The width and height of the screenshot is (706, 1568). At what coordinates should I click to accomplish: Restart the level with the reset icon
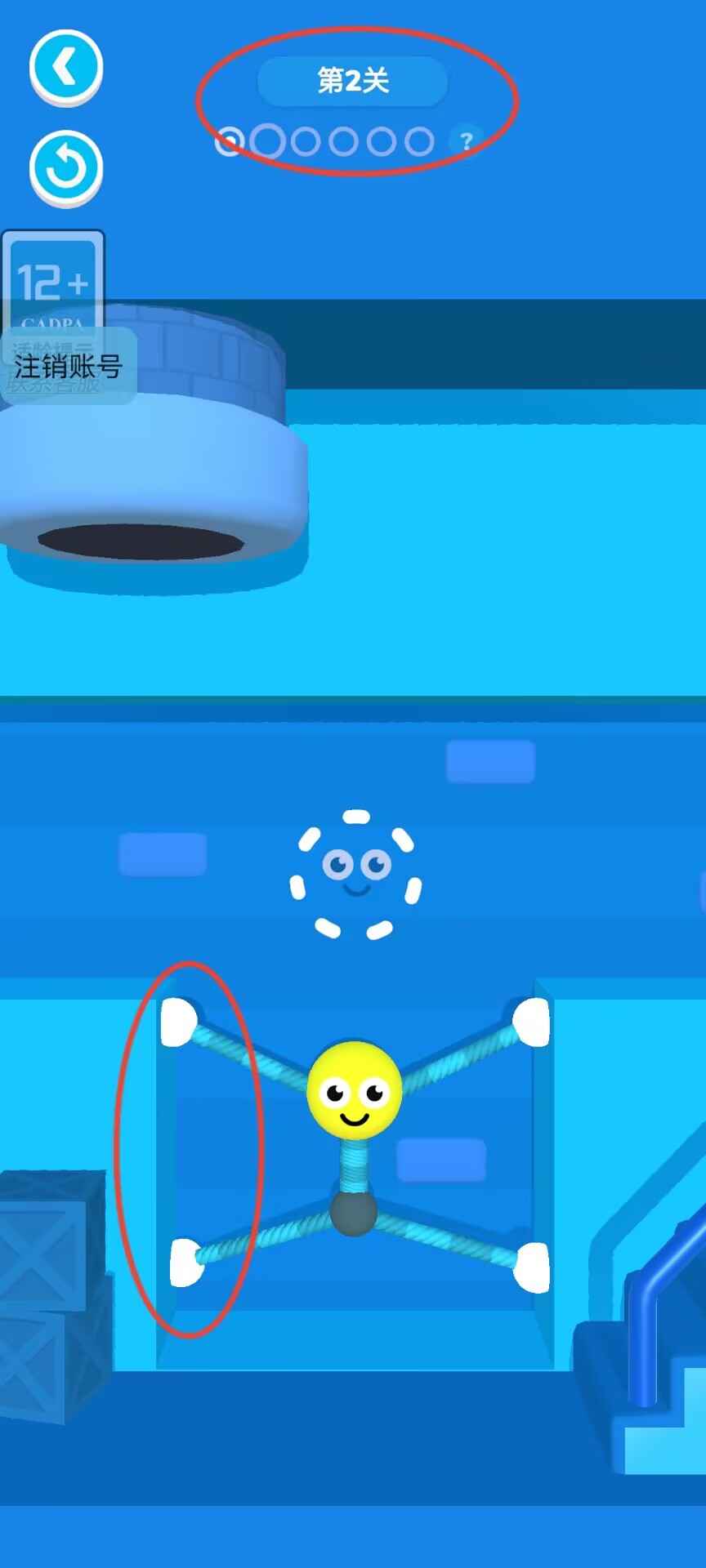(65, 168)
